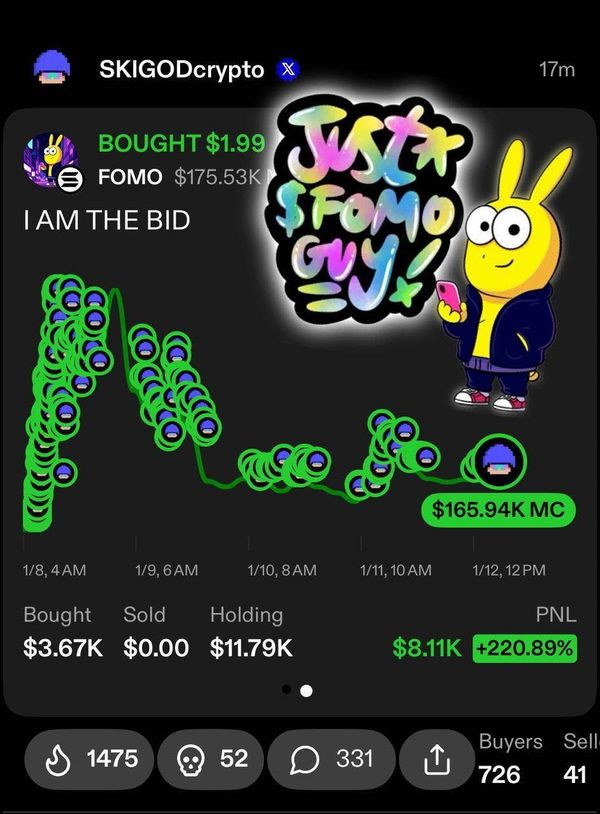Open the X badge next to SKIGODcrypto
This screenshot has width=600, height=814.
click(x=288, y=69)
